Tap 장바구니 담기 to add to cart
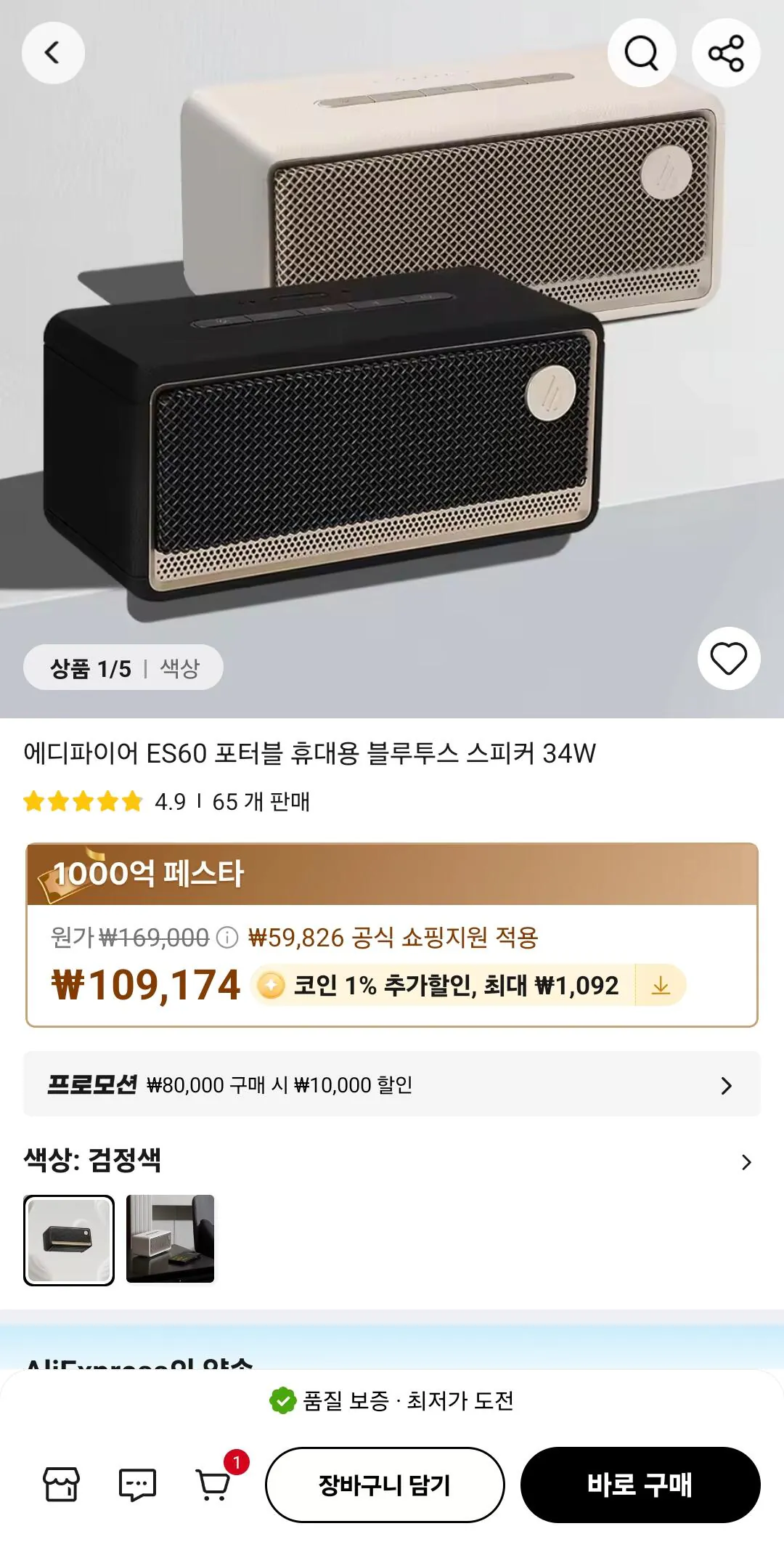Viewport: 784px width, 1542px height. tap(385, 1485)
